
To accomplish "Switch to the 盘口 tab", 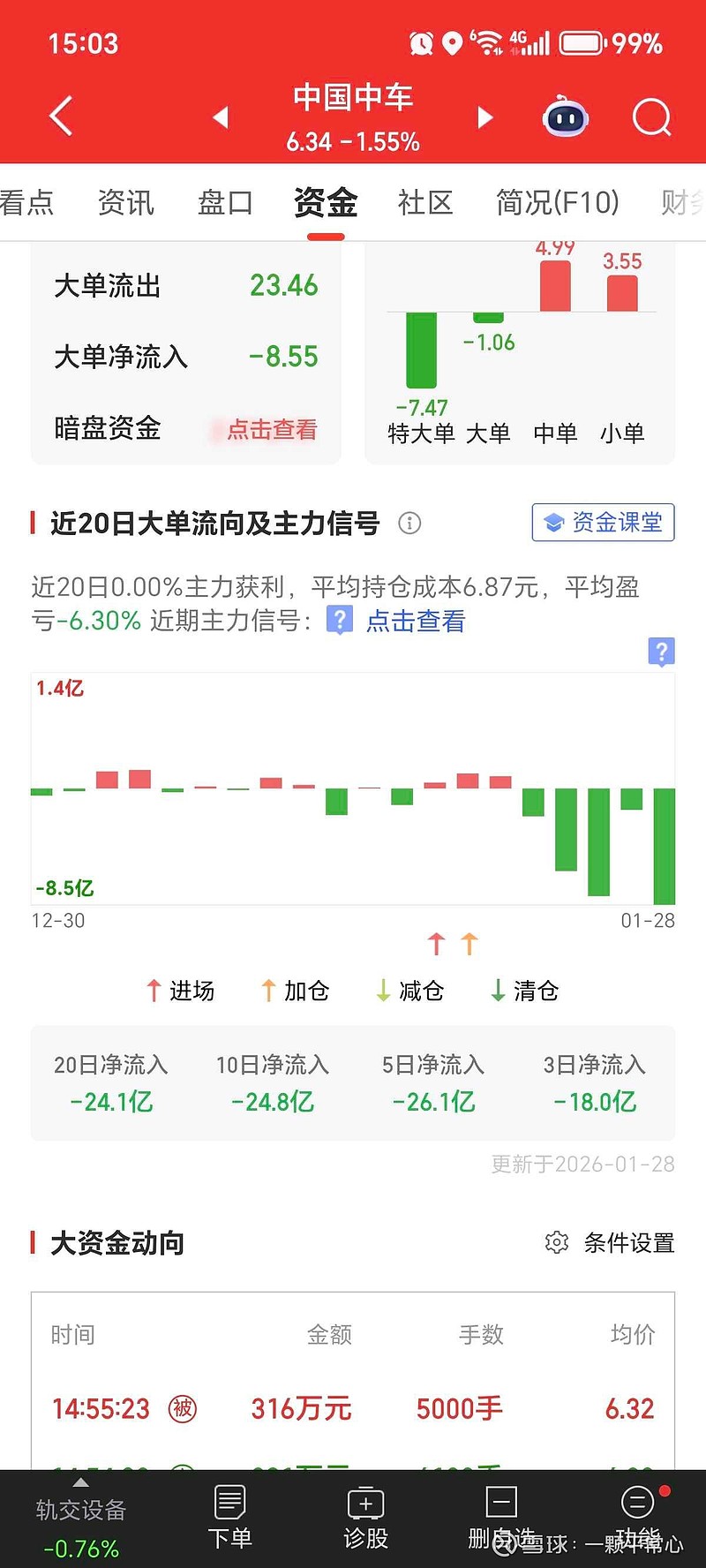I will tap(224, 203).
